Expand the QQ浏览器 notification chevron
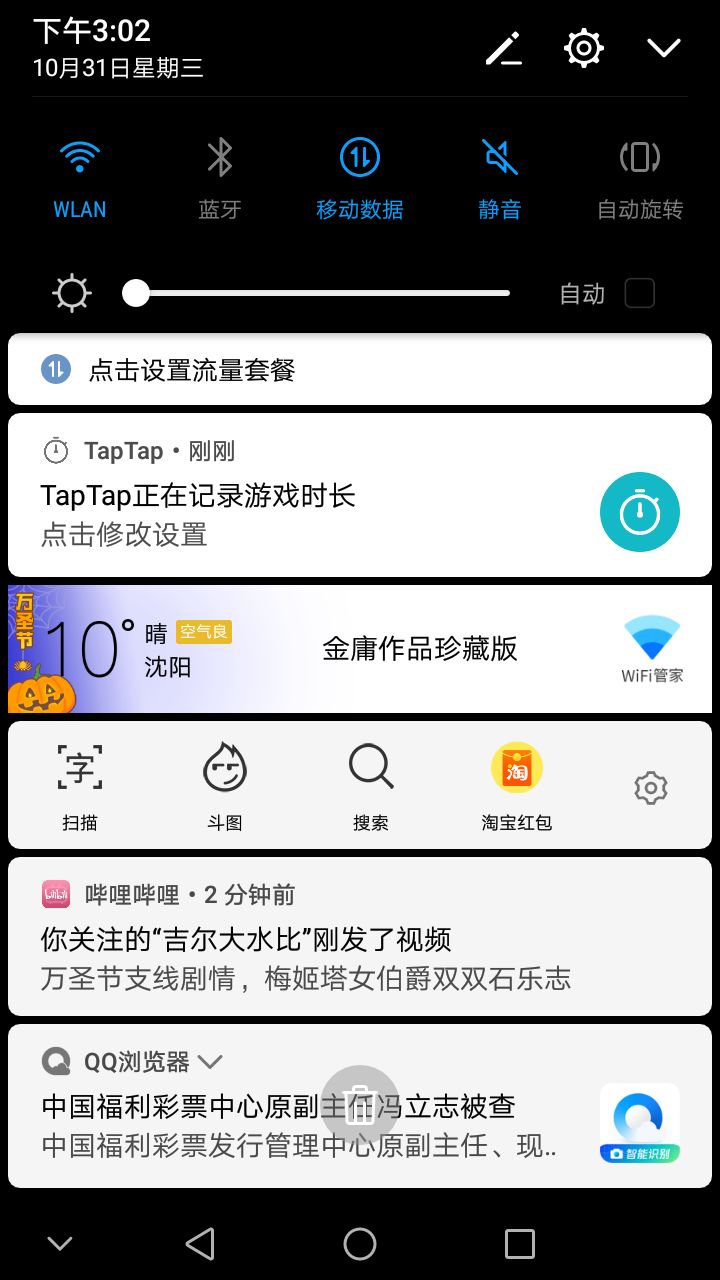This screenshot has width=720, height=1280. [210, 1061]
